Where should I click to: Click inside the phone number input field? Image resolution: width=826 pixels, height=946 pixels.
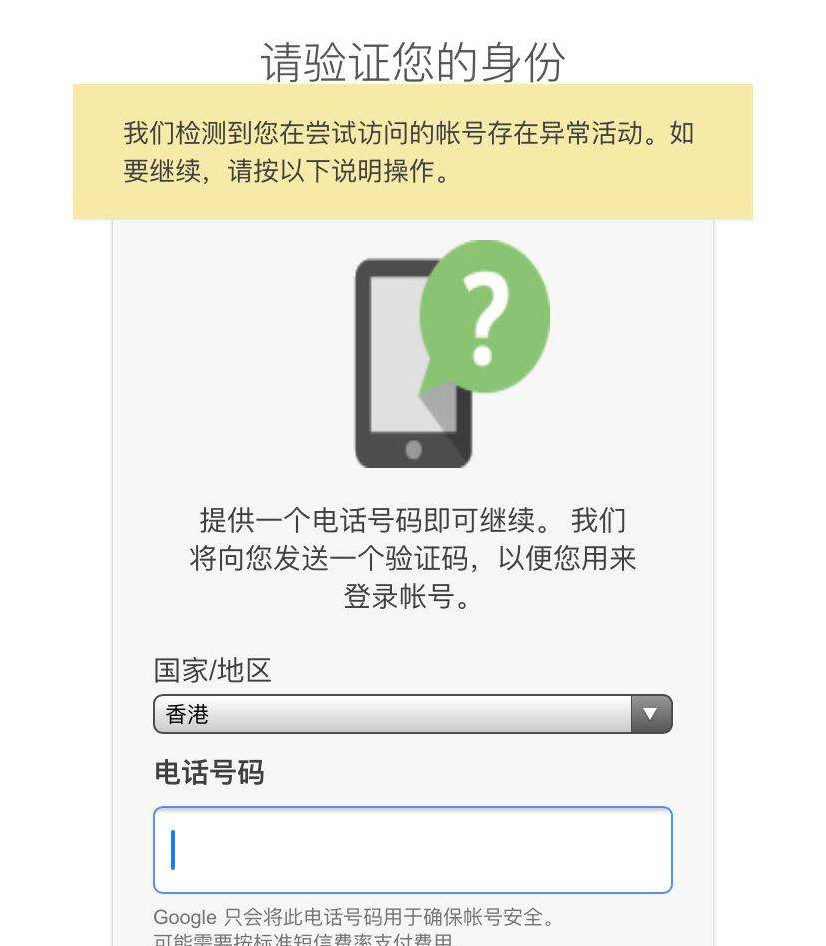412,849
